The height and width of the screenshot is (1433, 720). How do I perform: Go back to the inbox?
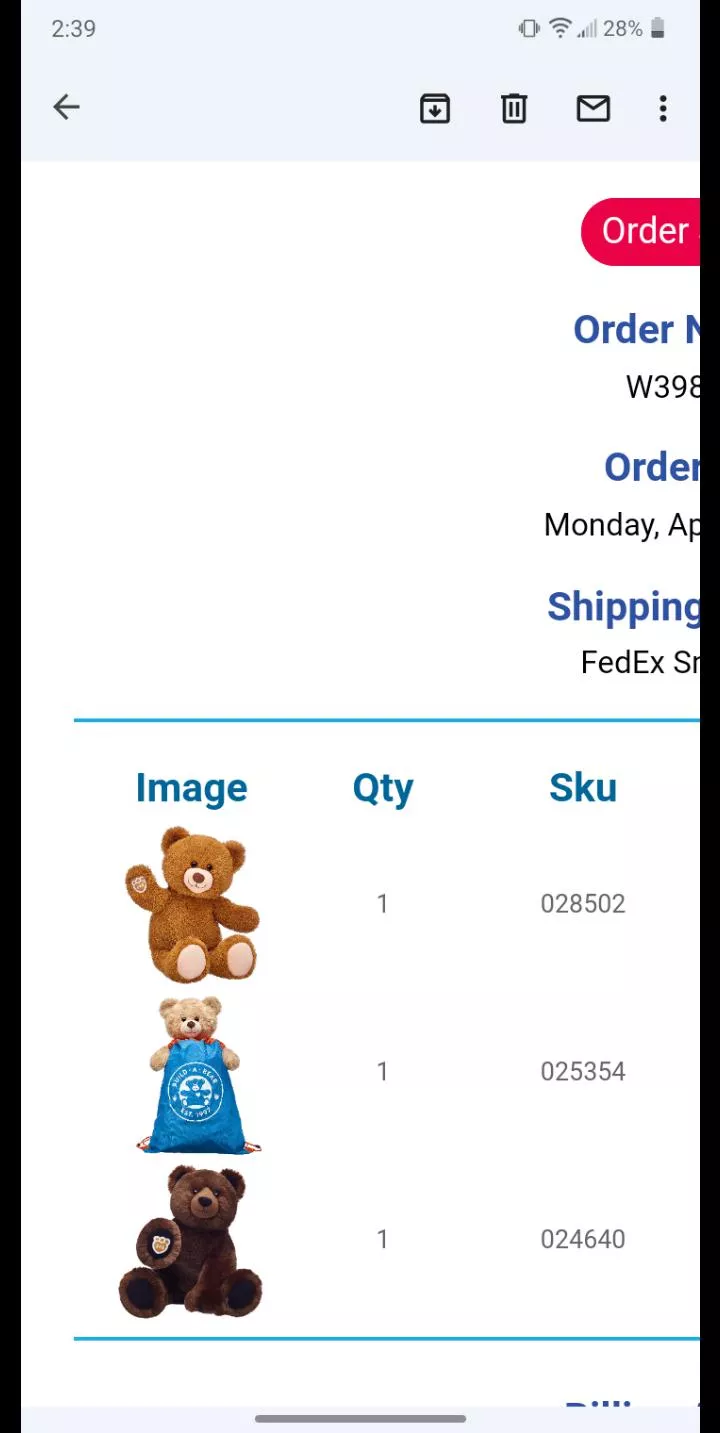pyautogui.click(x=66, y=108)
